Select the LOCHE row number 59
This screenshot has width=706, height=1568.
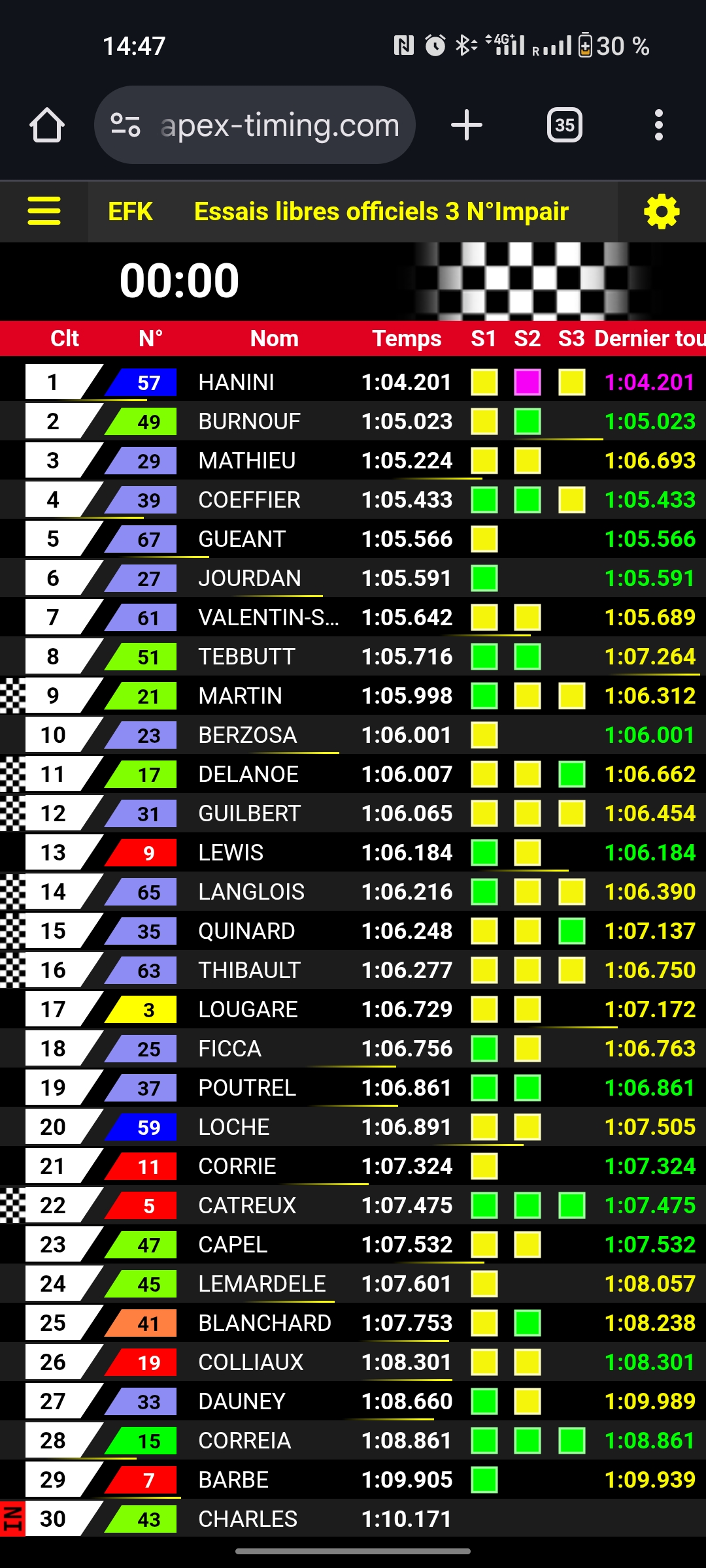(353, 1127)
